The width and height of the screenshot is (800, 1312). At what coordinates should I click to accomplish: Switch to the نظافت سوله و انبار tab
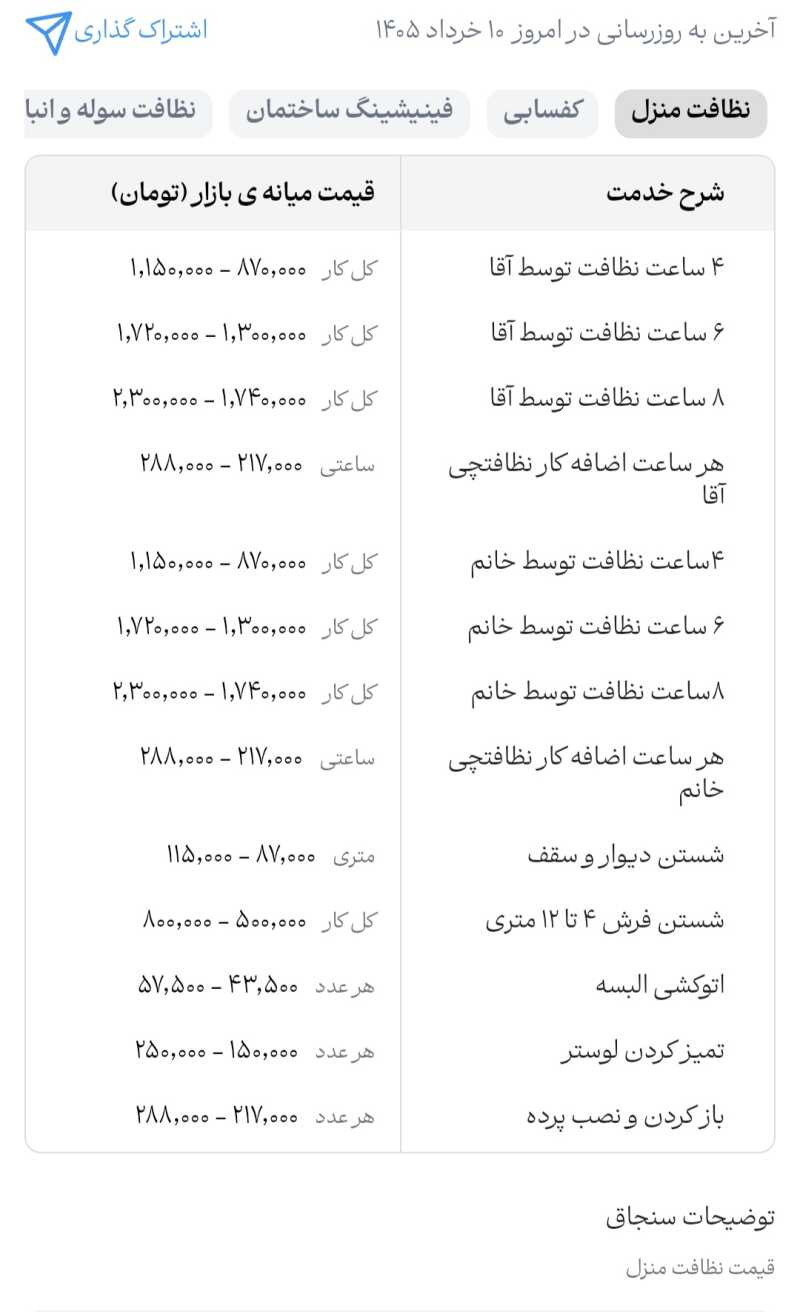coord(118,113)
